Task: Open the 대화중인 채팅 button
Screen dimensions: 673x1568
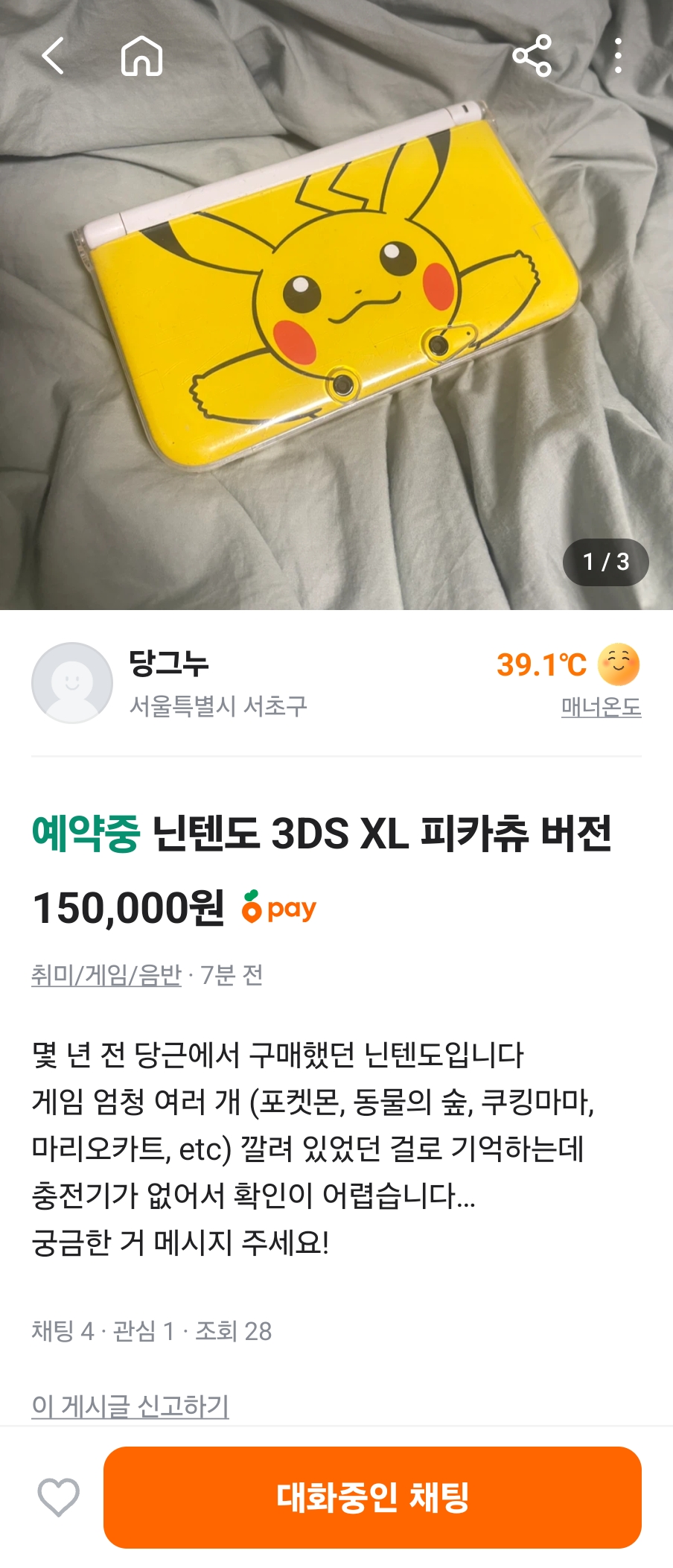Action: [x=372, y=1497]
